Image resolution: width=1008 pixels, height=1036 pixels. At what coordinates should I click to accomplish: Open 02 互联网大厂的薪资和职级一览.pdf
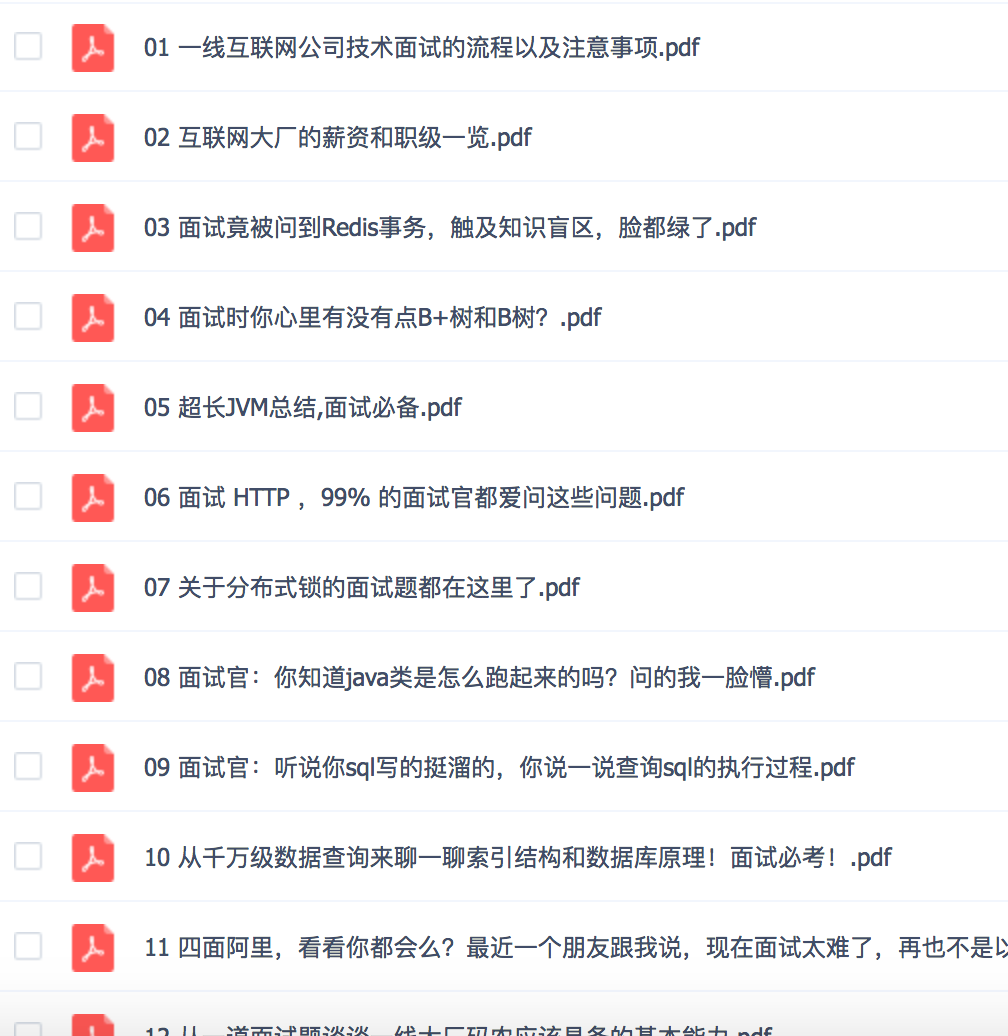click(x=337, y=137)
